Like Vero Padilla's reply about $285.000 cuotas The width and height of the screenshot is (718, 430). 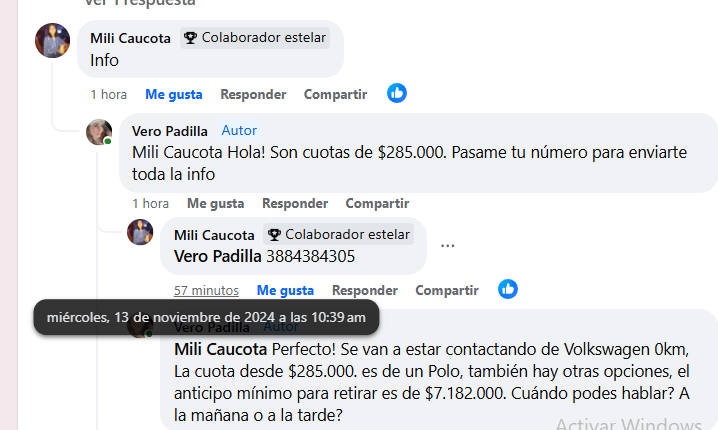[215, 203]
